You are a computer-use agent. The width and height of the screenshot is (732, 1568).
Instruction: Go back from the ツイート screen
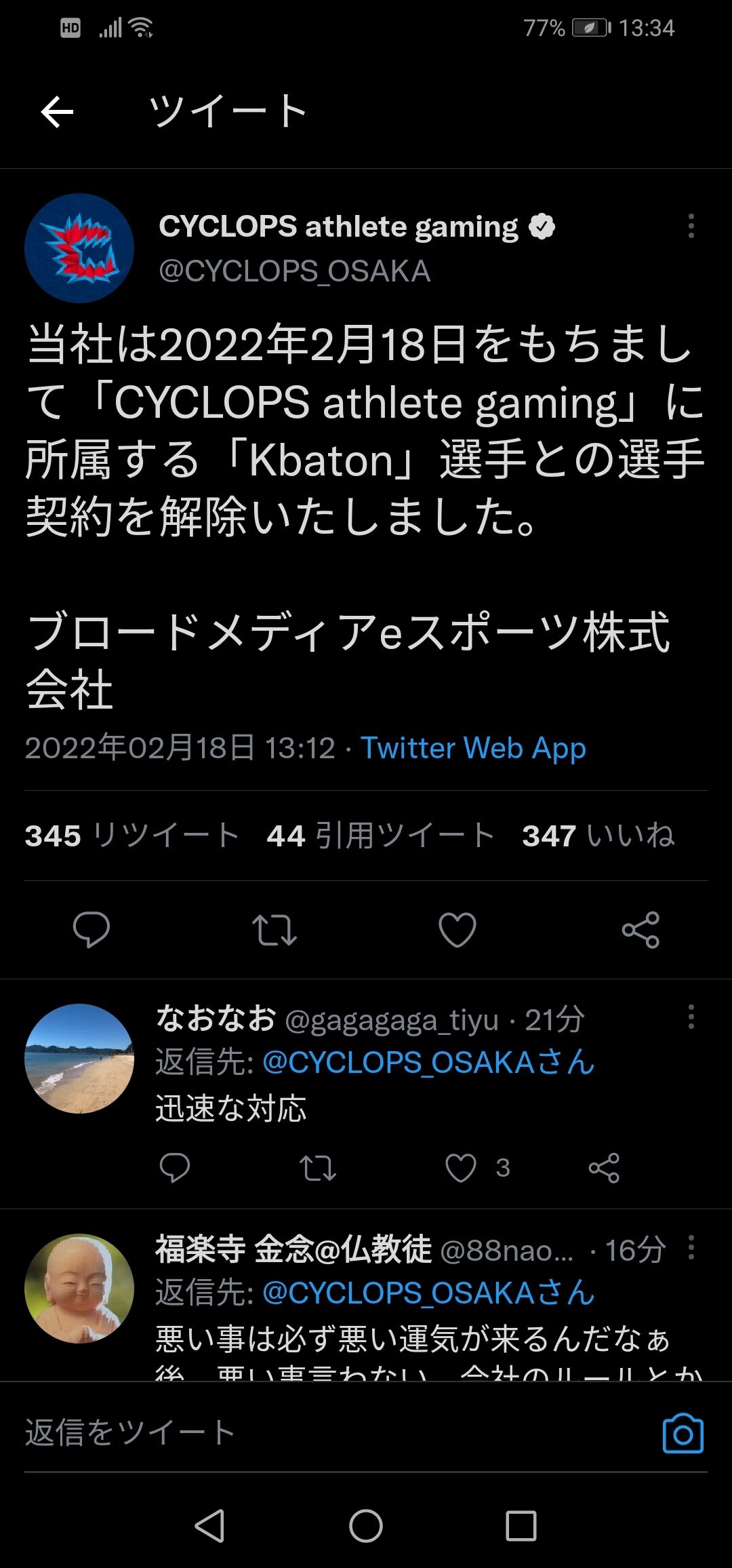(57, 112)
